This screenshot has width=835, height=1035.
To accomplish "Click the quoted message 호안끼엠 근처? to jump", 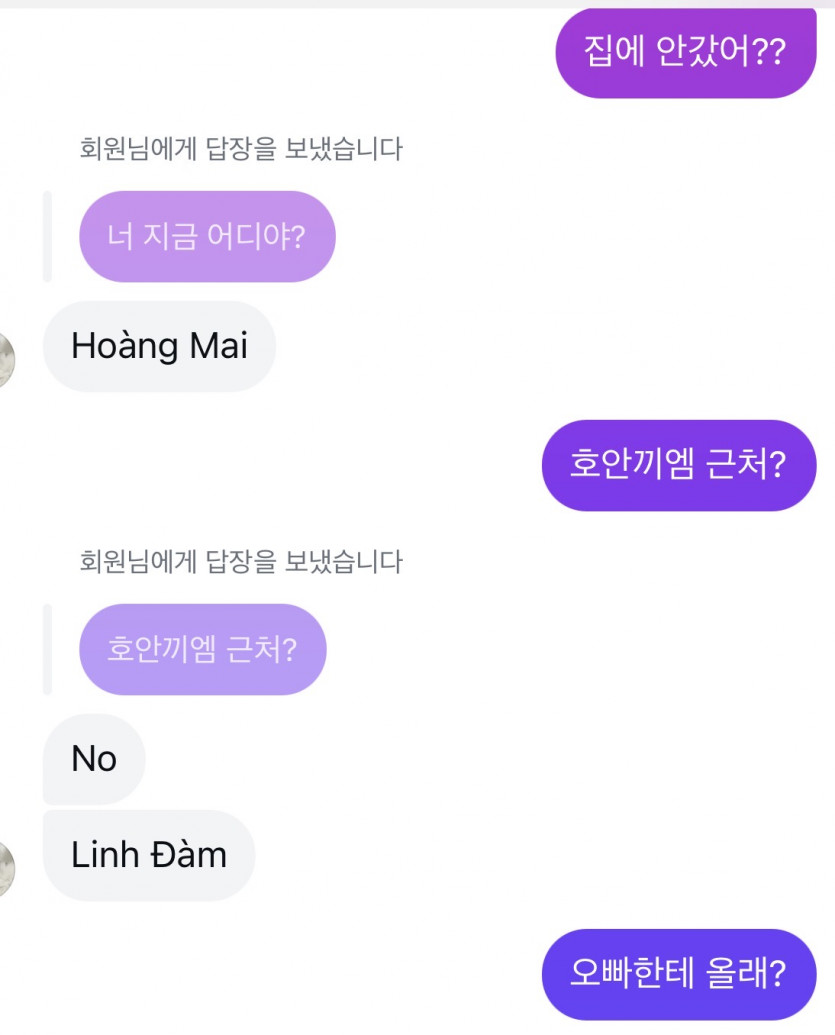I will 202,649.
